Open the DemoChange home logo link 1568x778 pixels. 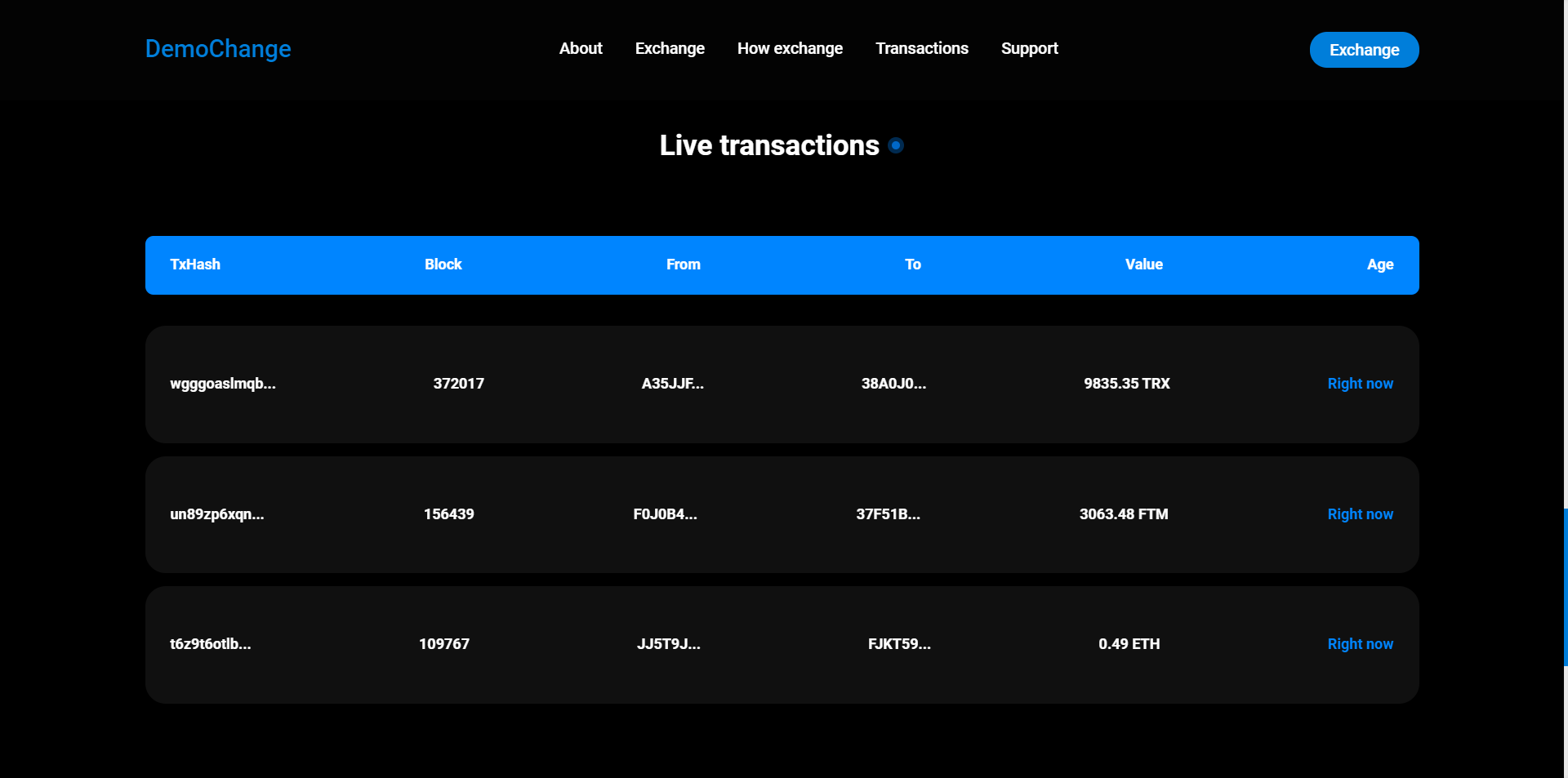click(x=218, y=49)
